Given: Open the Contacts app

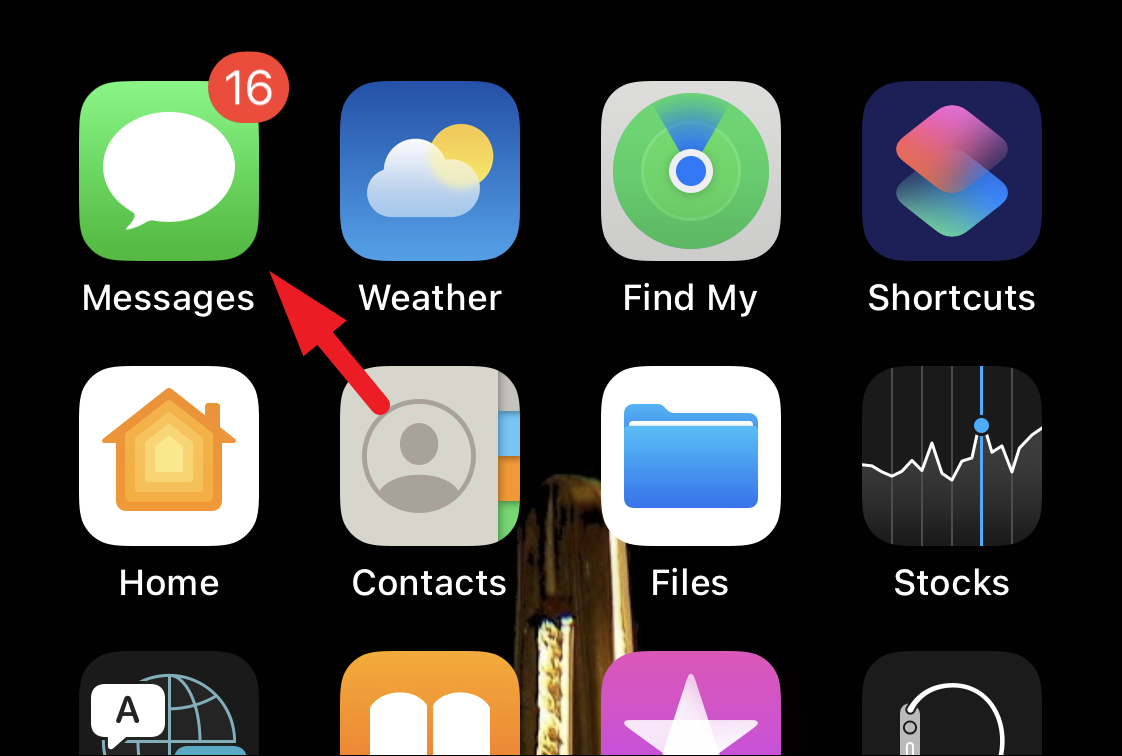Looking at the screenshot, I should 430,456.
